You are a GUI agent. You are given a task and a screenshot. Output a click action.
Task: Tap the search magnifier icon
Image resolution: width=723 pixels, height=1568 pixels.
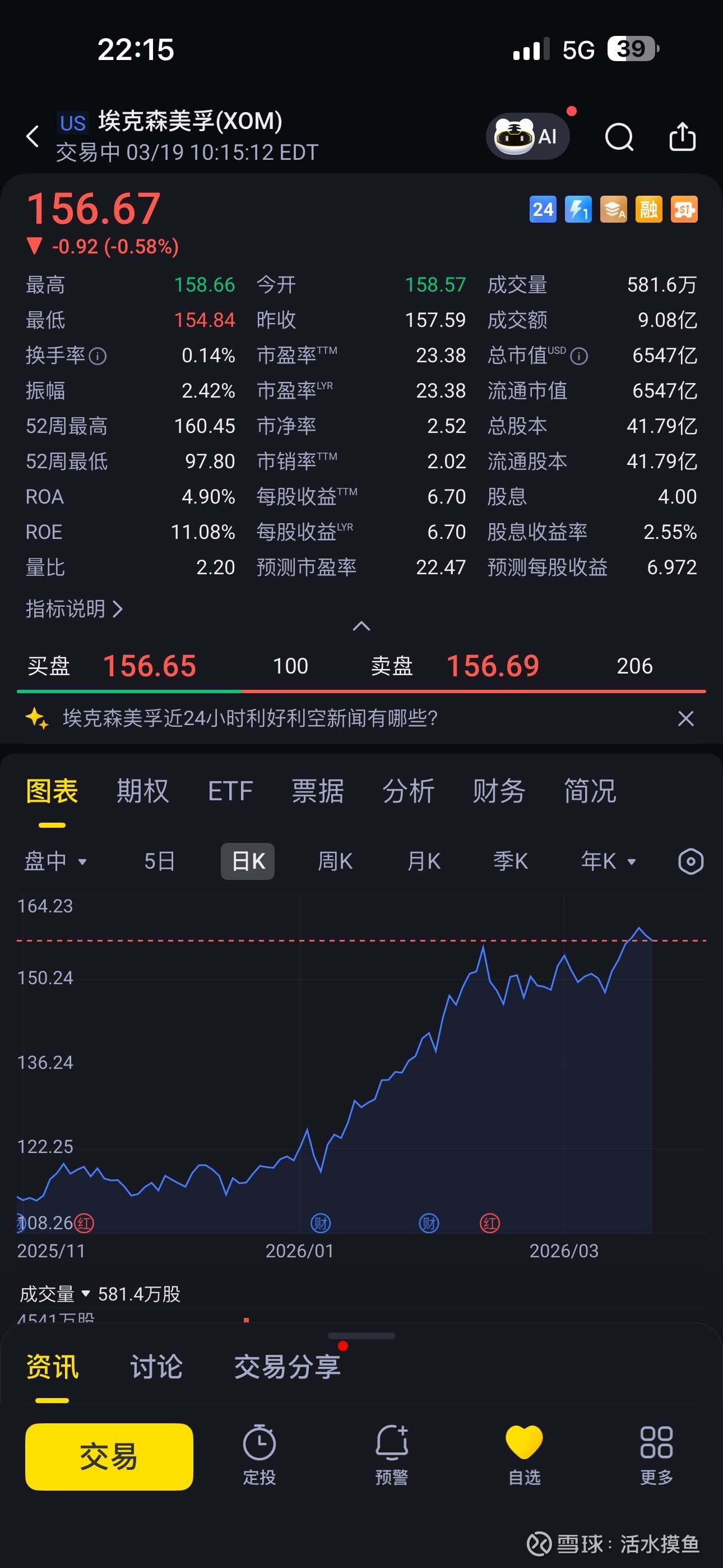pos(619,136)
